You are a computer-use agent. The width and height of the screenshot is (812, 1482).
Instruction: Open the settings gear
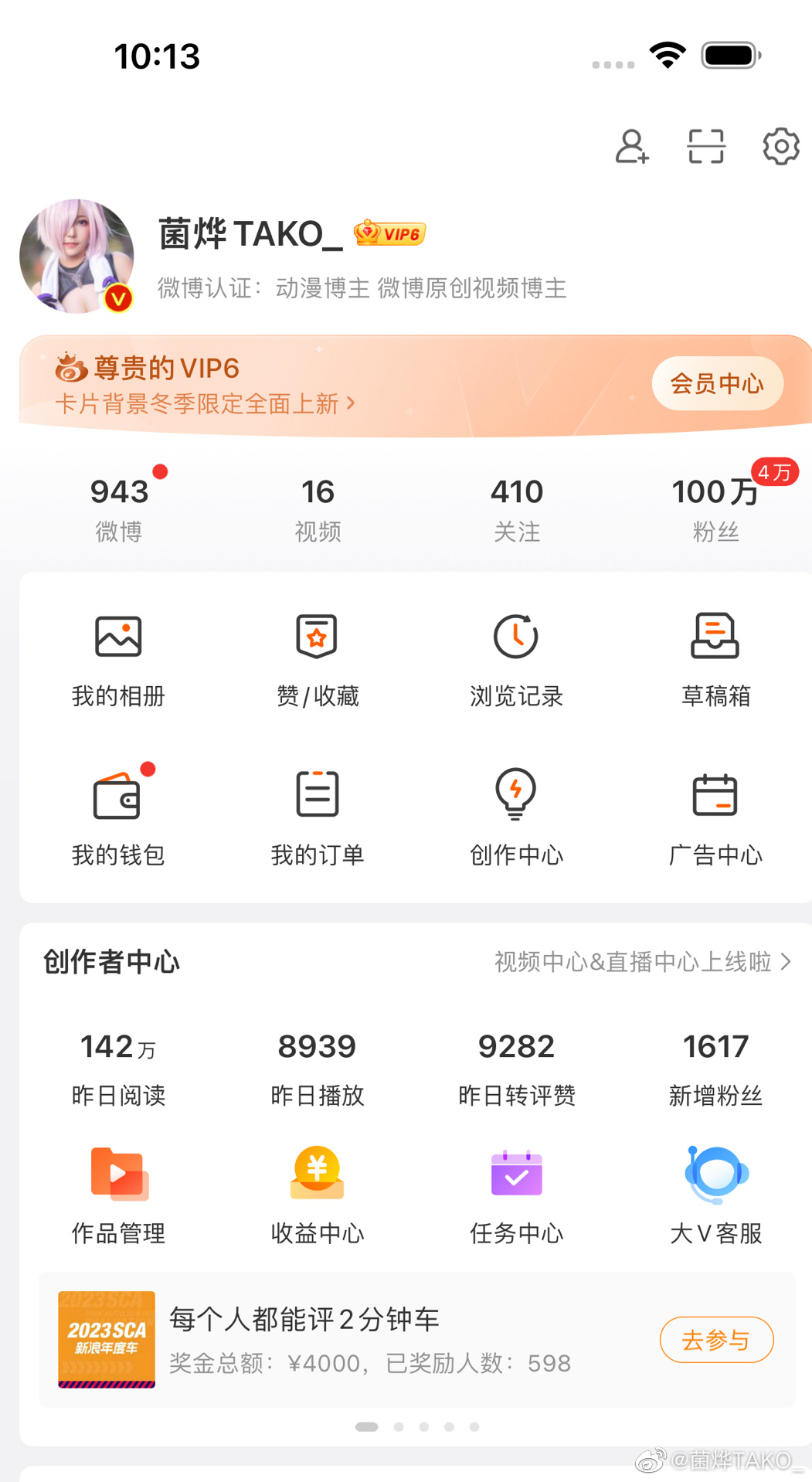[x=780, y=146]
